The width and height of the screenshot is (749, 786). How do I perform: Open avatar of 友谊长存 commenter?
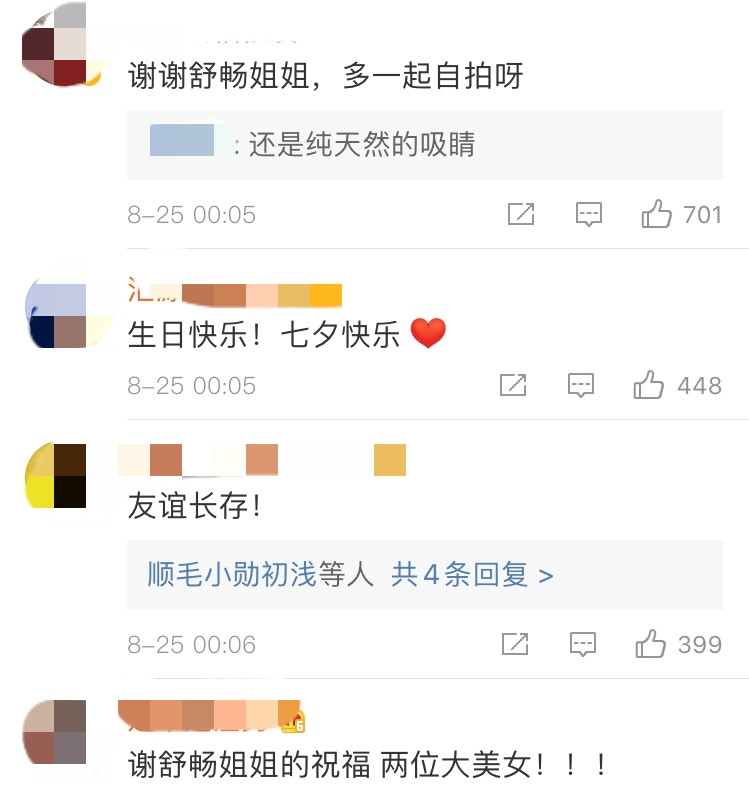click(x=56, y=477)
